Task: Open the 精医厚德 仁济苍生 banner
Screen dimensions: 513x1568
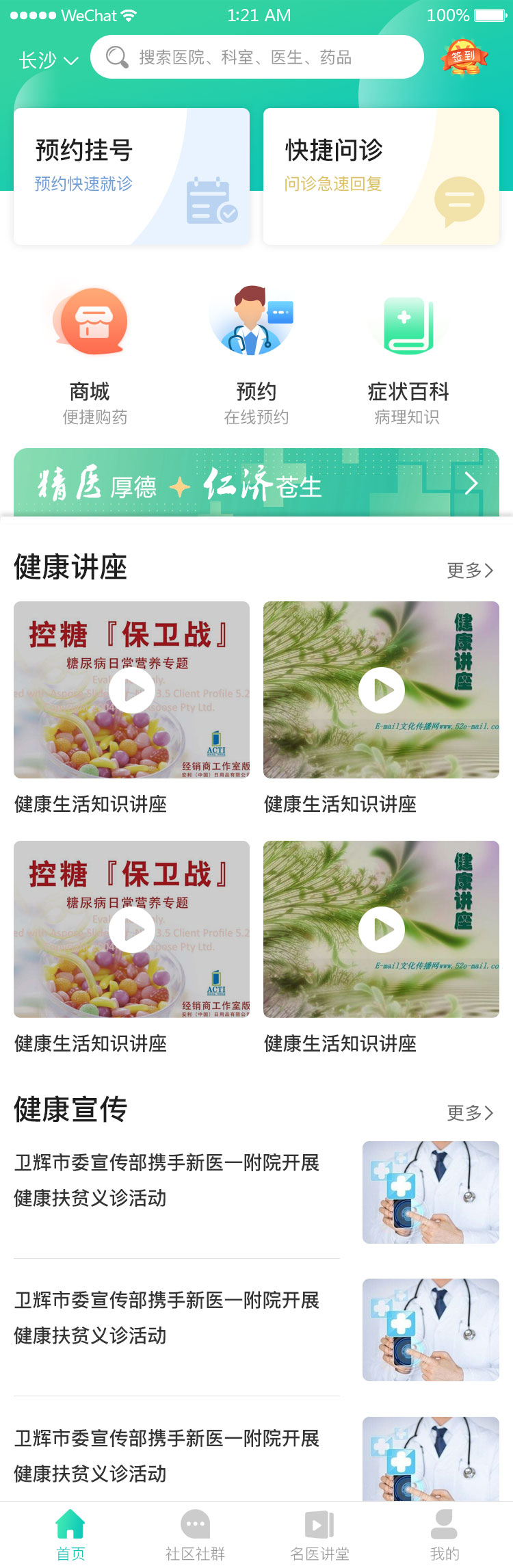Action: 256,483
